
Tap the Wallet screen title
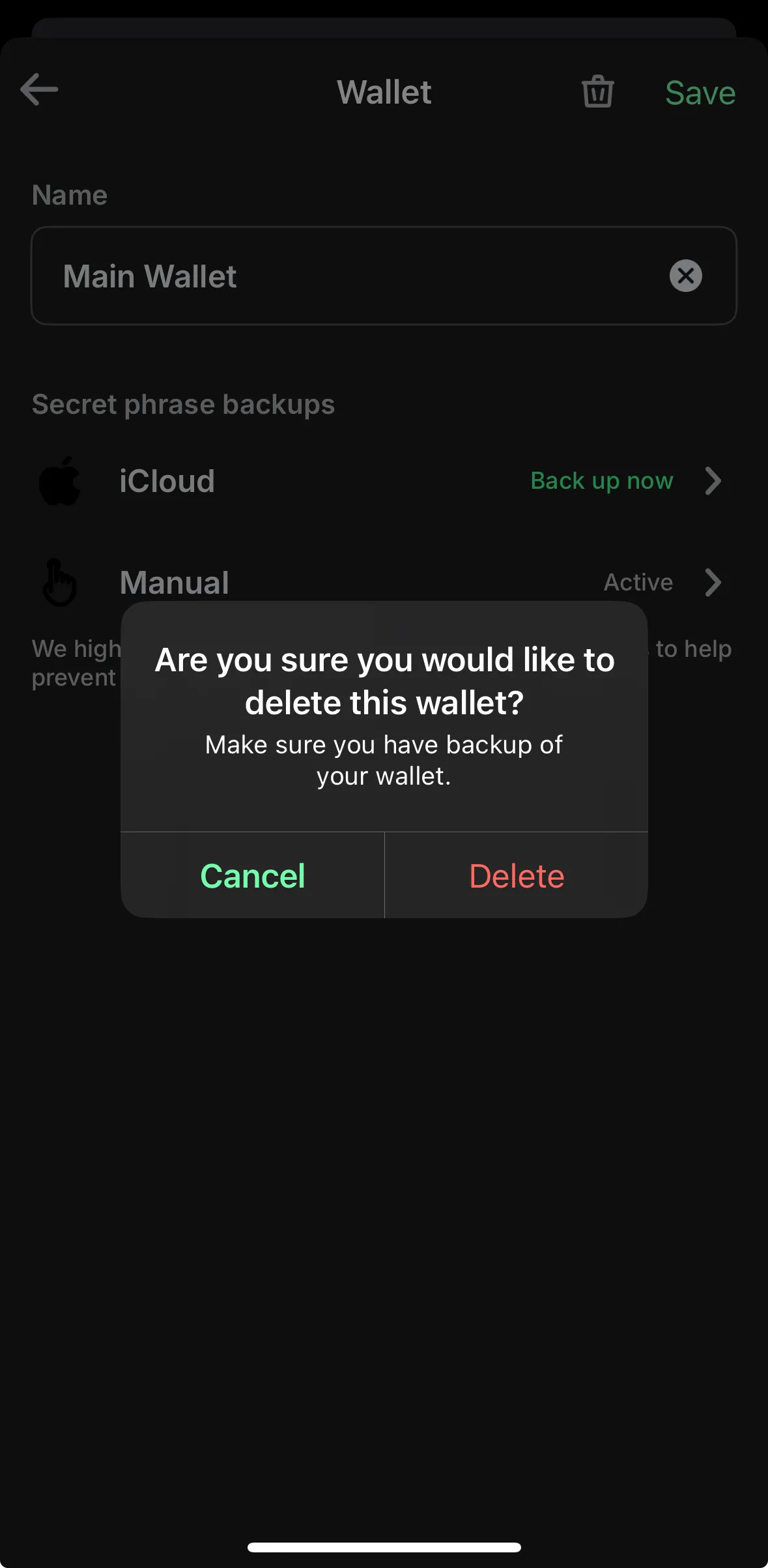point(384,92)
